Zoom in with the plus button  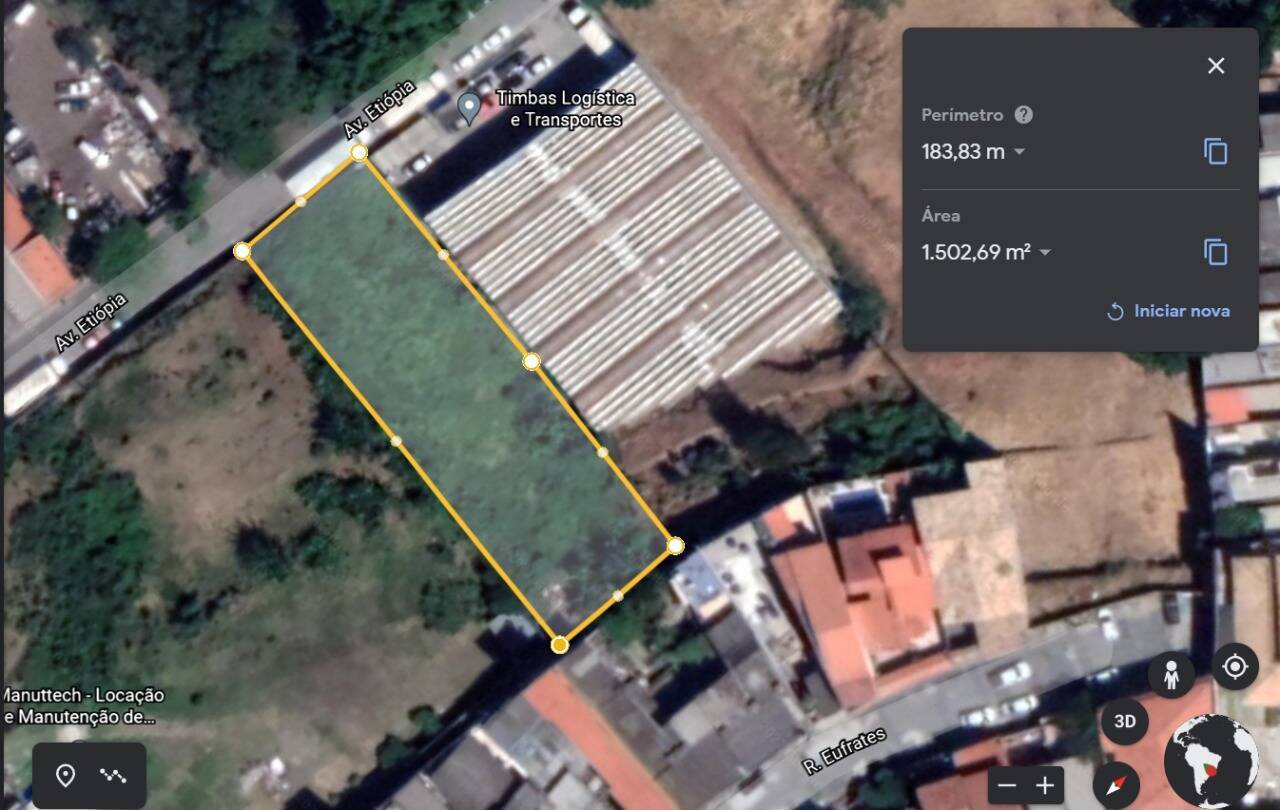coord(1045,785)
